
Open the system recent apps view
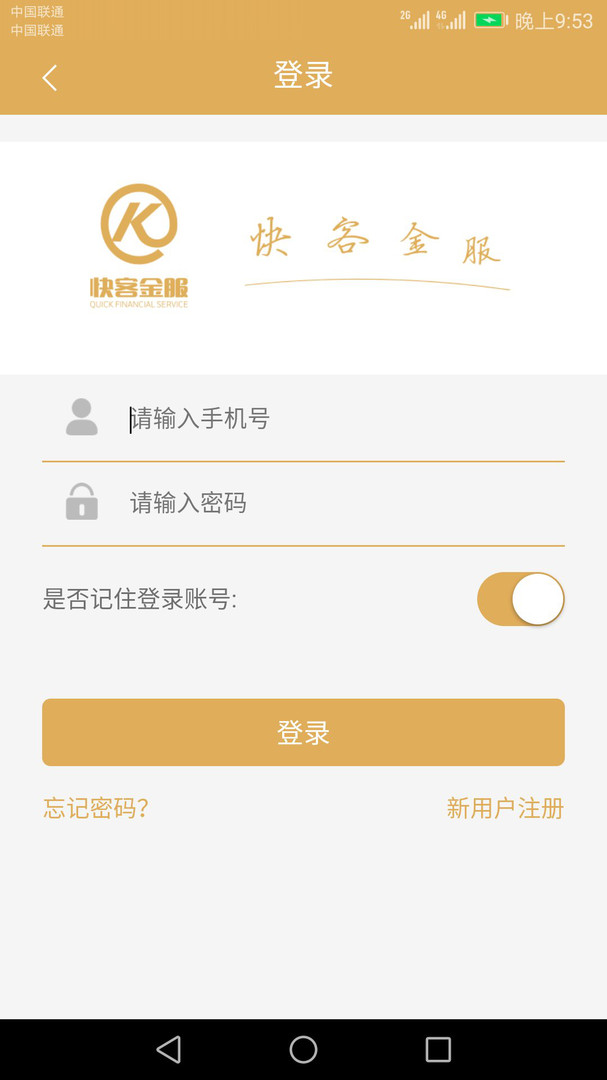[438, 1050]
